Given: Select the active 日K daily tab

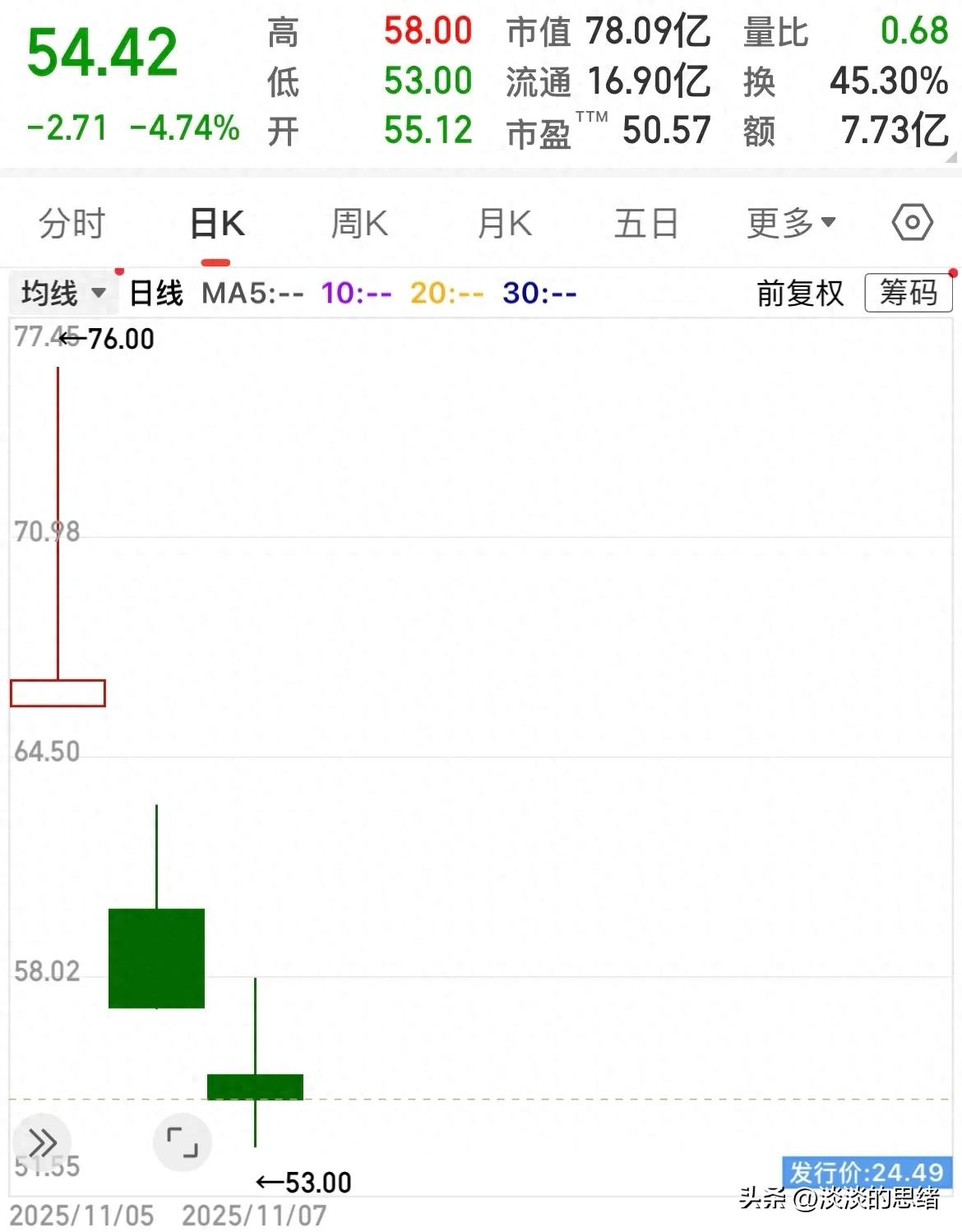Looking at the screenshot, I should pos(216,222).
